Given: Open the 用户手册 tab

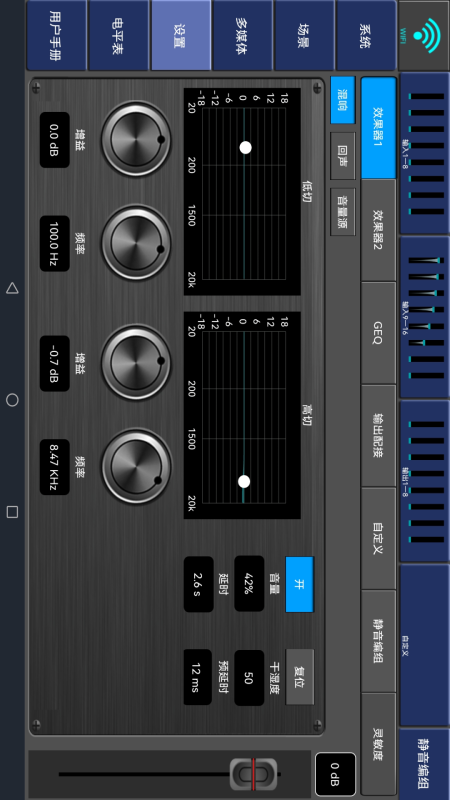Looking at the screenshot, I should (57, 35).
